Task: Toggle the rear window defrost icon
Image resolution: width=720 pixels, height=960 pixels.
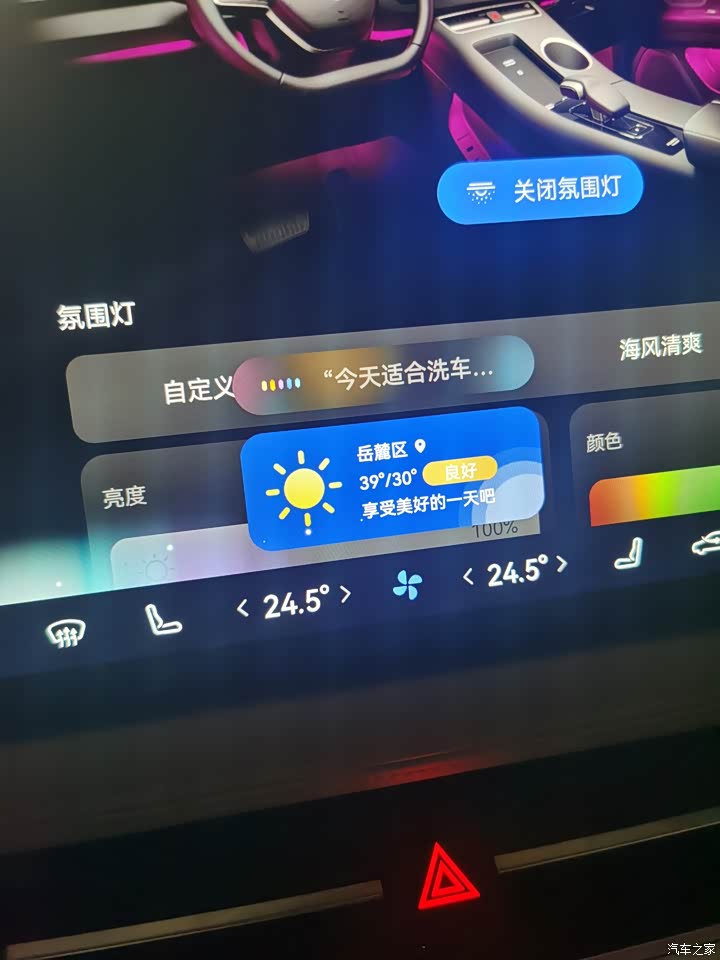Action: pos(66,631)
